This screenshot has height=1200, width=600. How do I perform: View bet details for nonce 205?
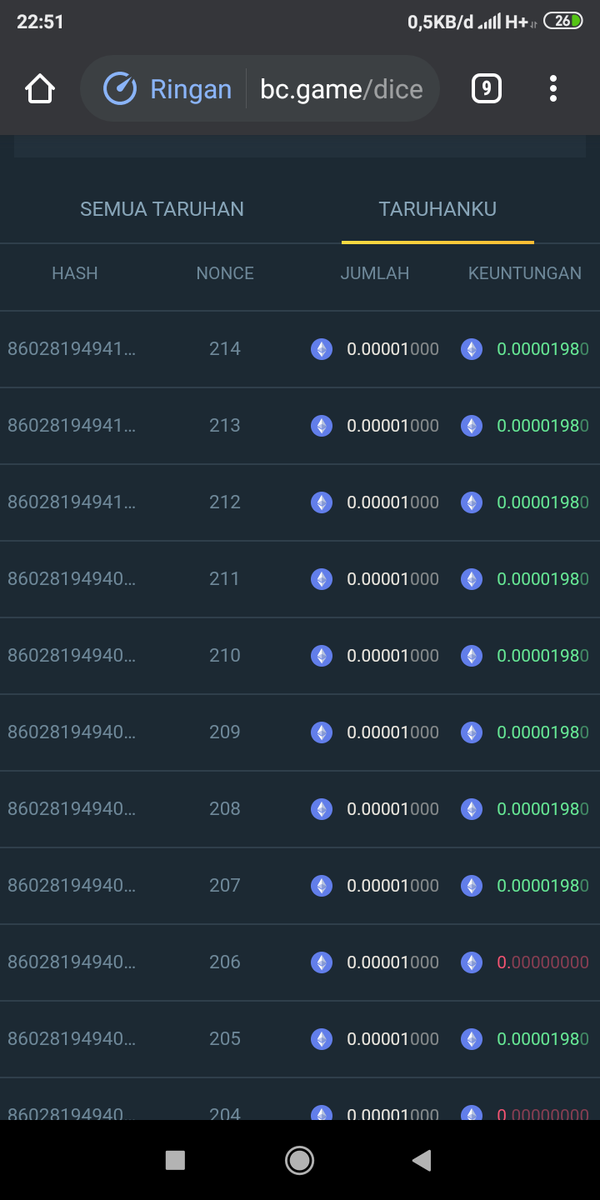coord(225,1038)
